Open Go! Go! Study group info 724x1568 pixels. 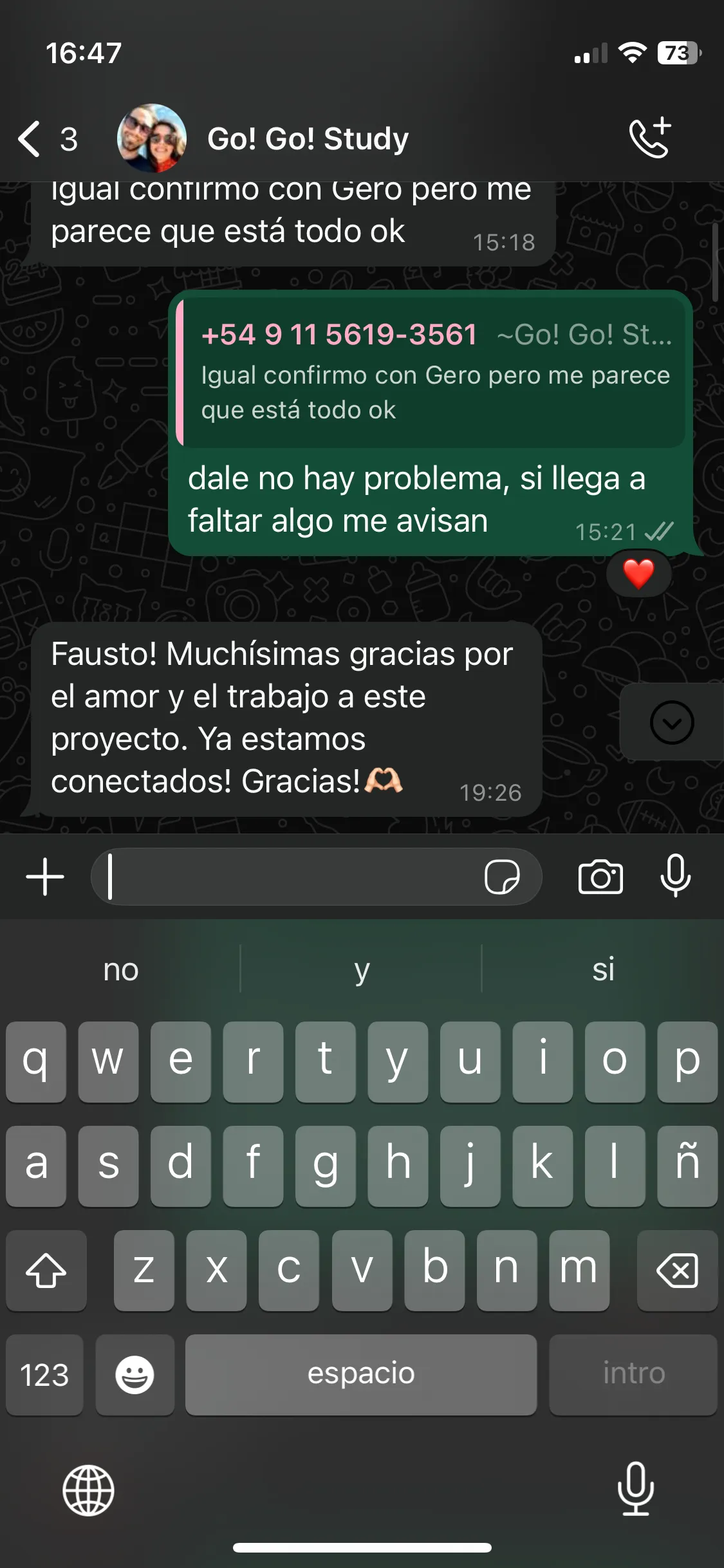tap(308, 138)
